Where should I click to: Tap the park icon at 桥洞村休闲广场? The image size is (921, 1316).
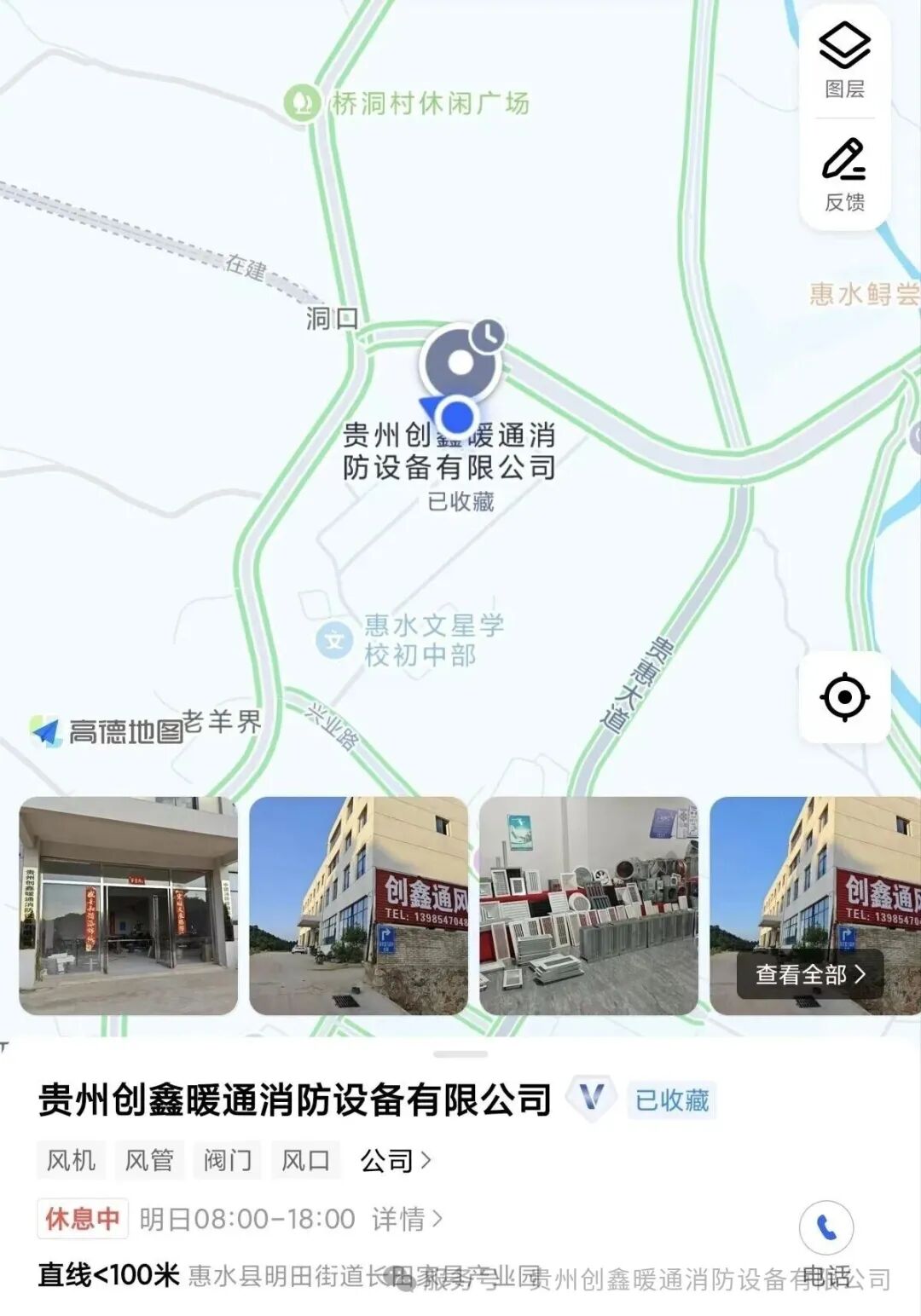300,102
